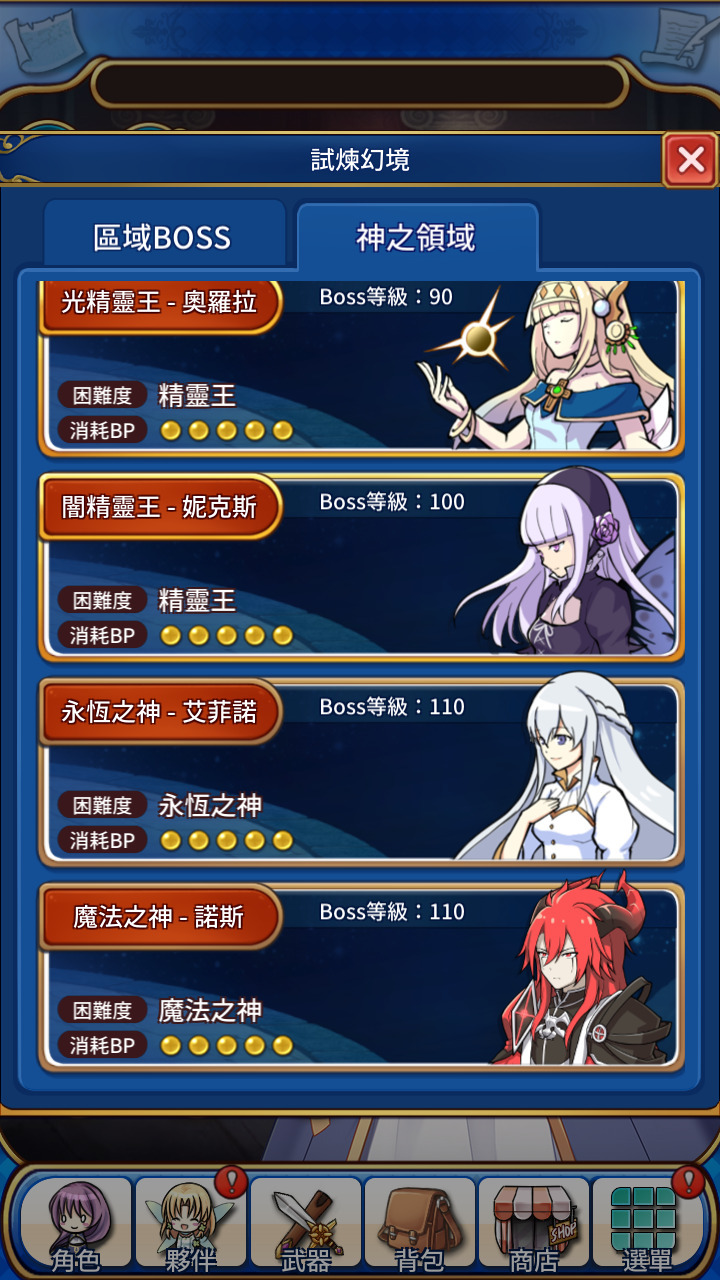Viewport: 720px width, 1280px height.
Task: Challenge boss 光精靈王 - 奧羅拉
Action: (x=360, y=368)
